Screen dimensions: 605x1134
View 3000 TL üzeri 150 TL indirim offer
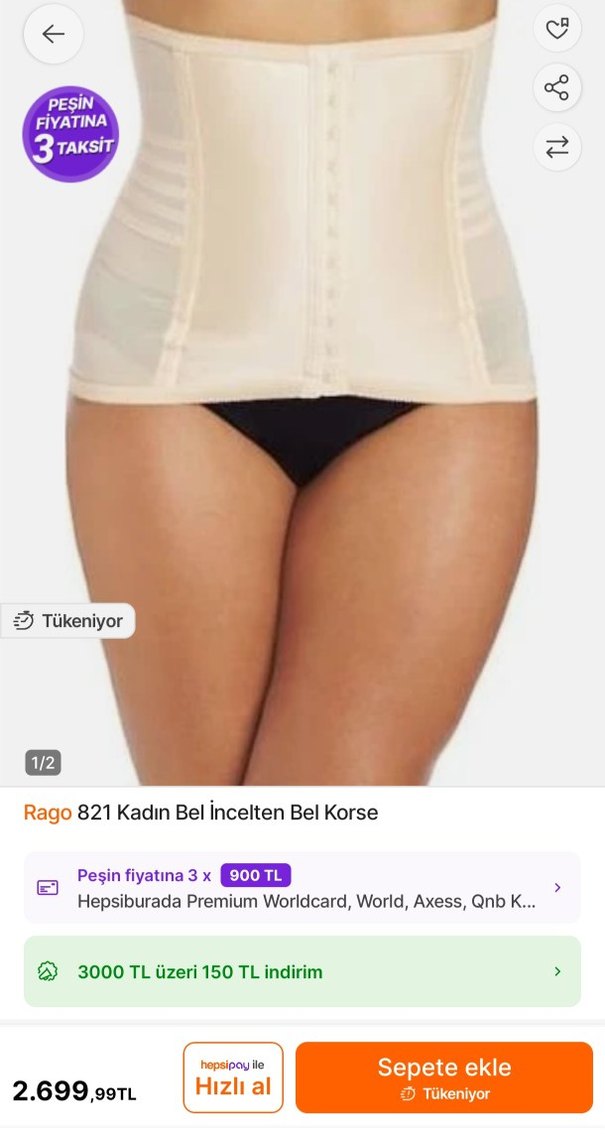point(302,971)
